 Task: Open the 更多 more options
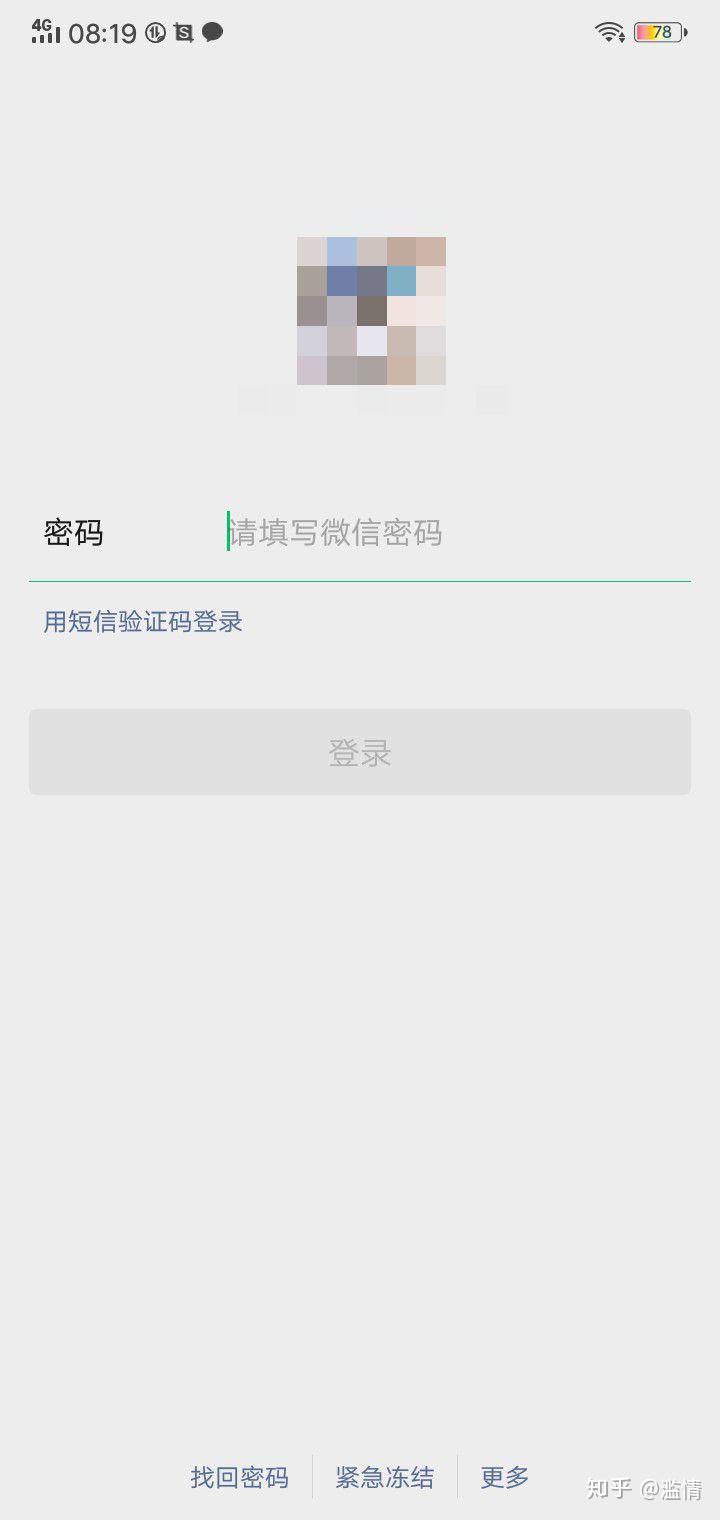tap(505, 1477)
